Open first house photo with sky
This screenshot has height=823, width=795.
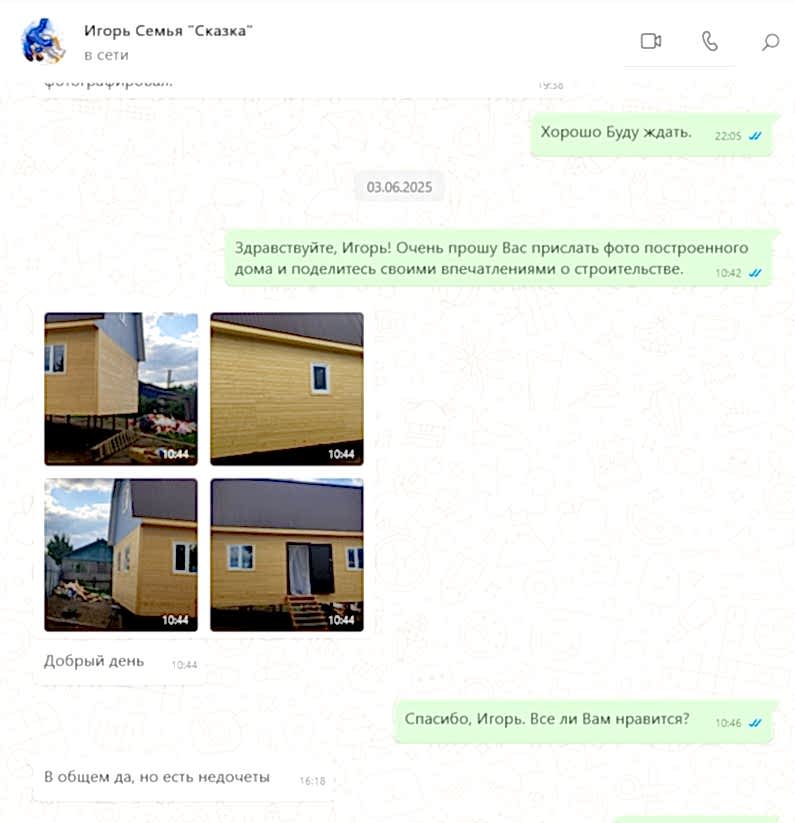click(x=121, y=388)
